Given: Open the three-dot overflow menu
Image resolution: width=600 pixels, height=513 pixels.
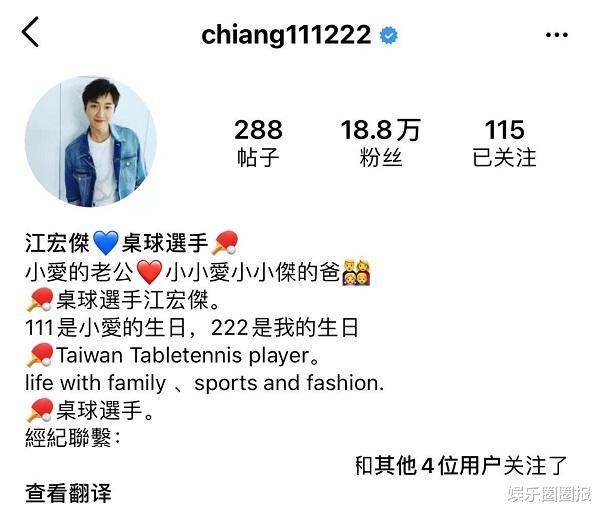Looking at the screenshot, I should [x=556, y=35].
